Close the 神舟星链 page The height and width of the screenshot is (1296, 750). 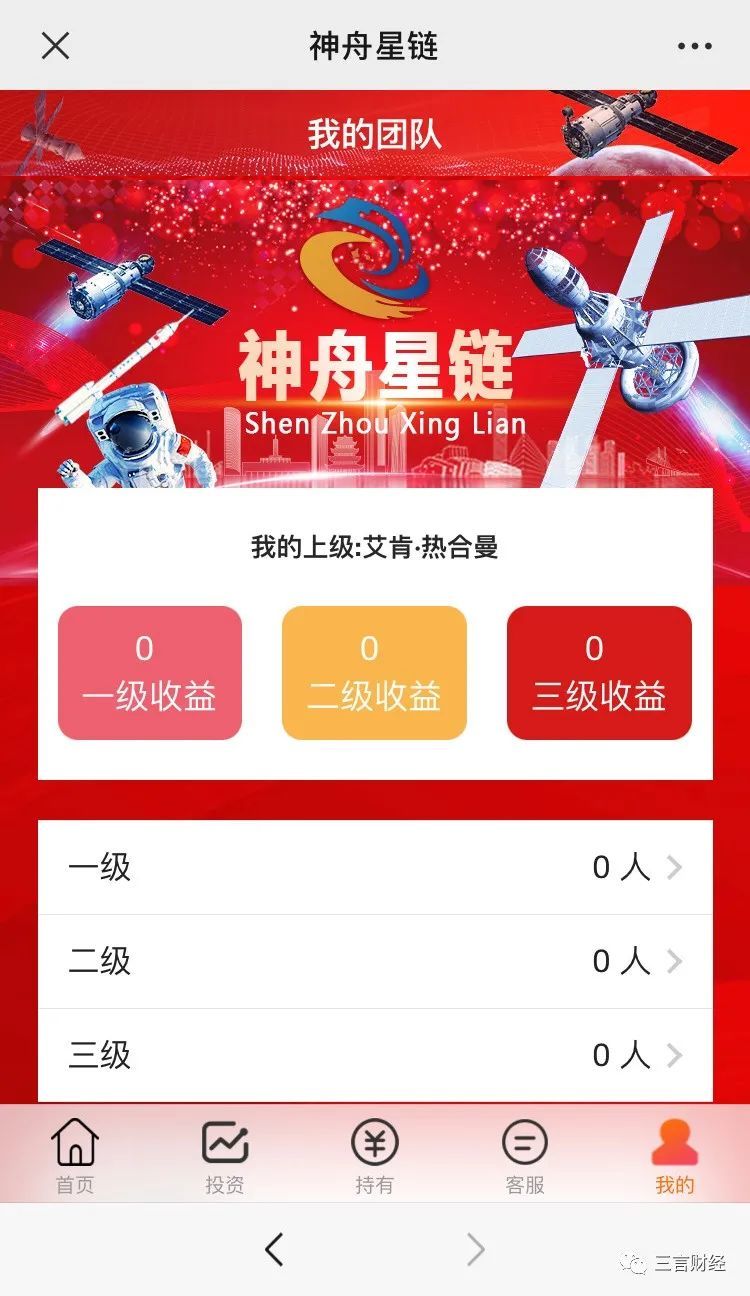55,46
